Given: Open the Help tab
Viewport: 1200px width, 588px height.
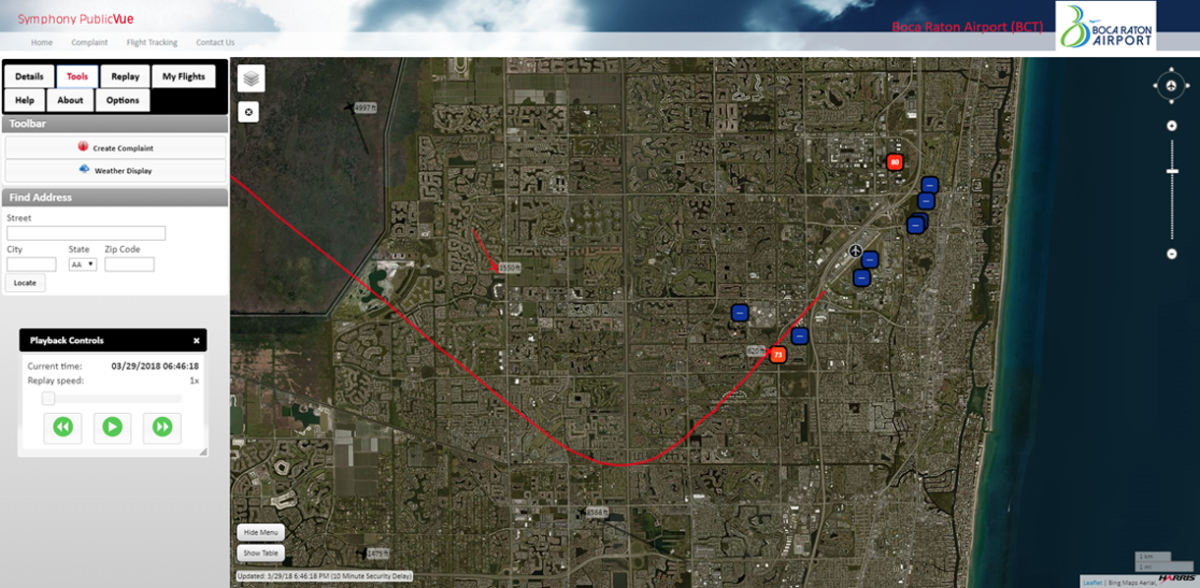Looking at the screenshot, I should tap(25, 100).
